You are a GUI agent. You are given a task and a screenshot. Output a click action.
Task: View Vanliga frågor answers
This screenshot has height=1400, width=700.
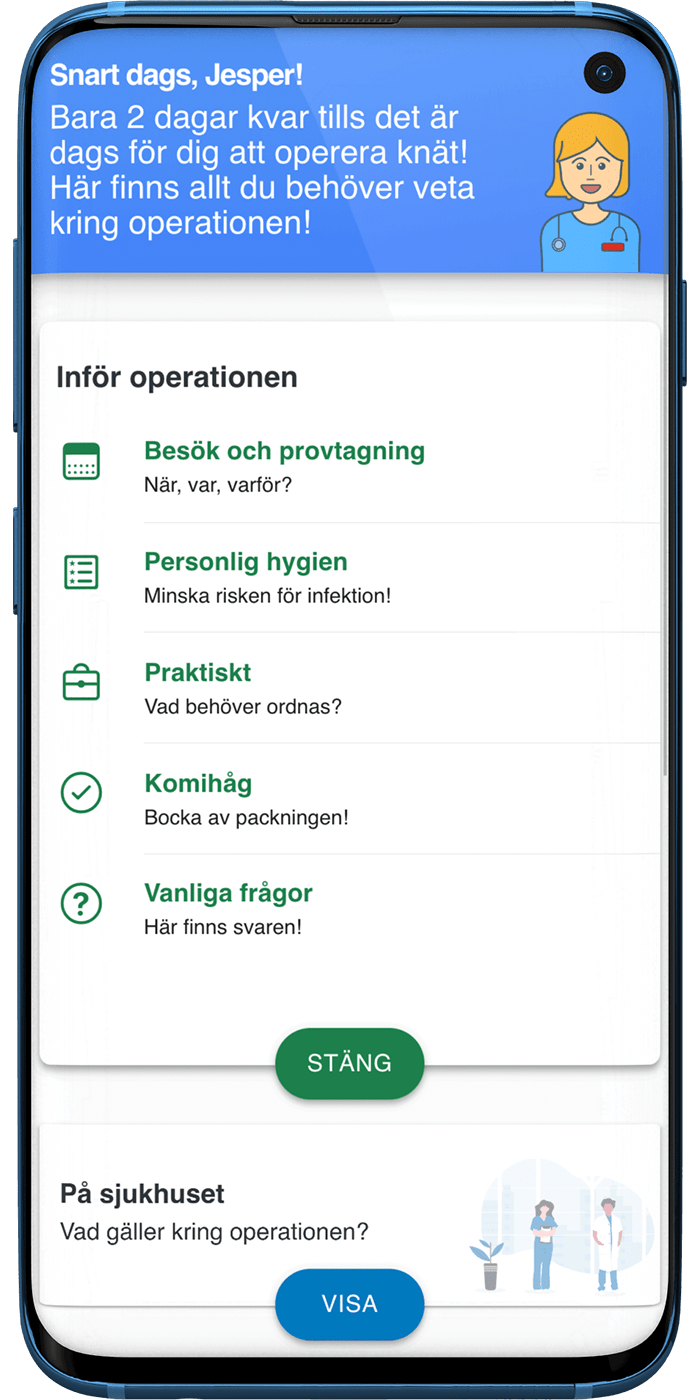tap(228, 909)
